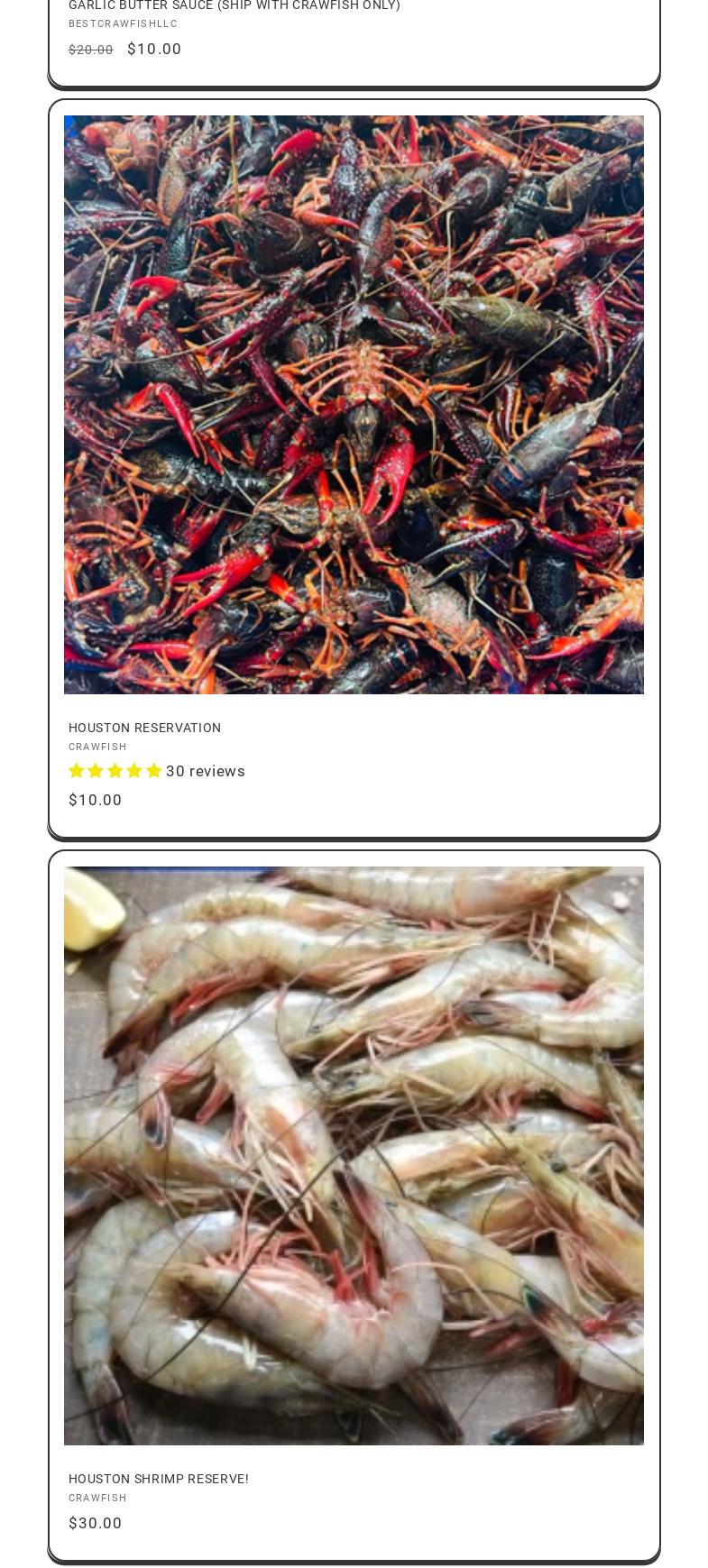
Task: Open the Houston Shrimp Reserve product card
Action: pos(159,1479)
